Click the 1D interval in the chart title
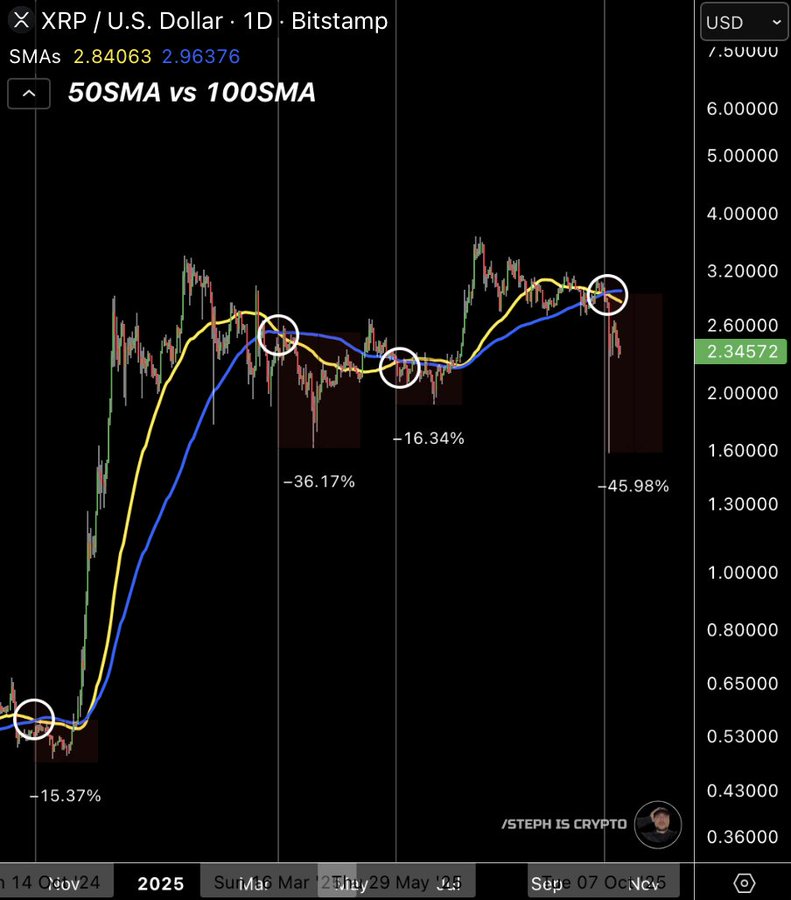The height and width of the screenshot is (900, 791). pyautogui.click(x=258, y=19)
